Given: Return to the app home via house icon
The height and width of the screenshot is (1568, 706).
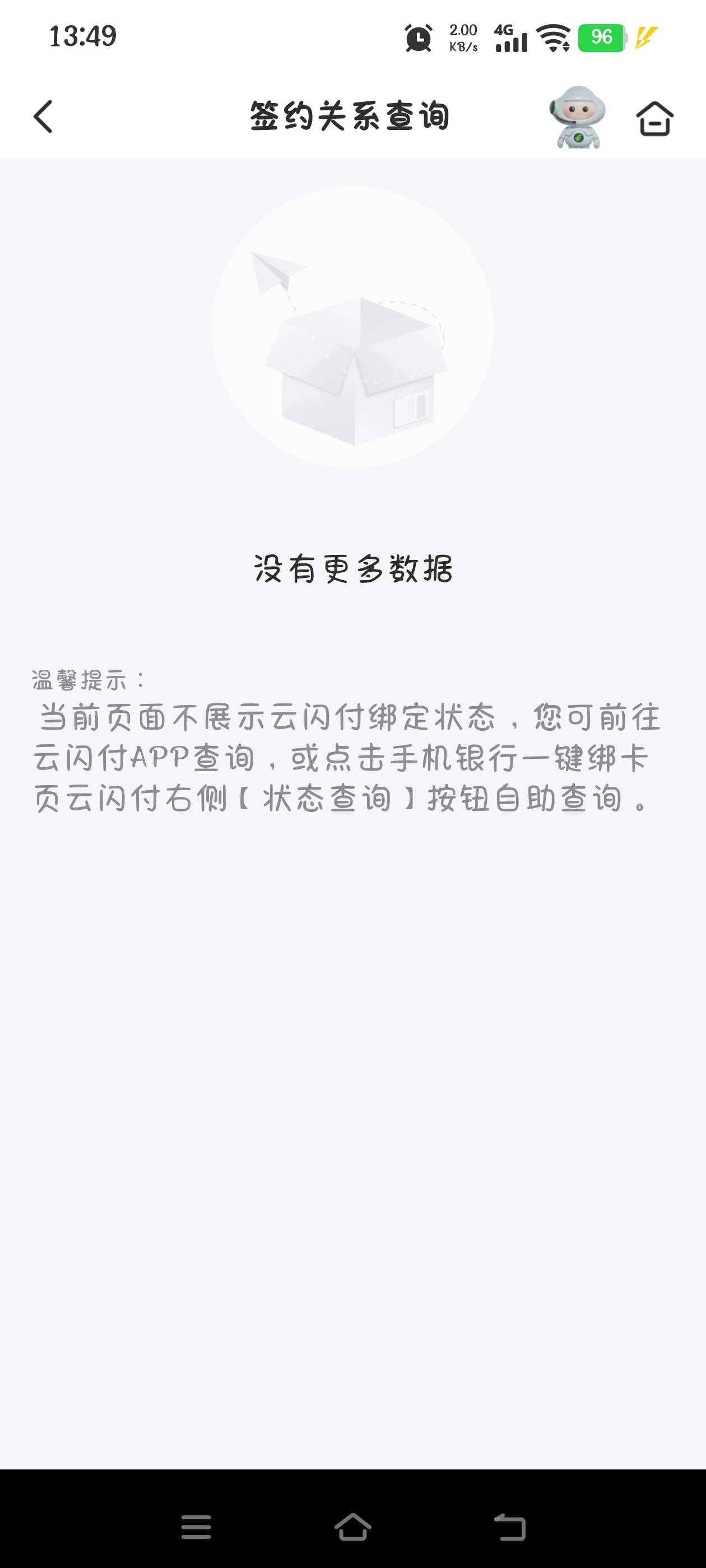Looking at the screenshot, I should pyautogui.click(x=655, y=118).
